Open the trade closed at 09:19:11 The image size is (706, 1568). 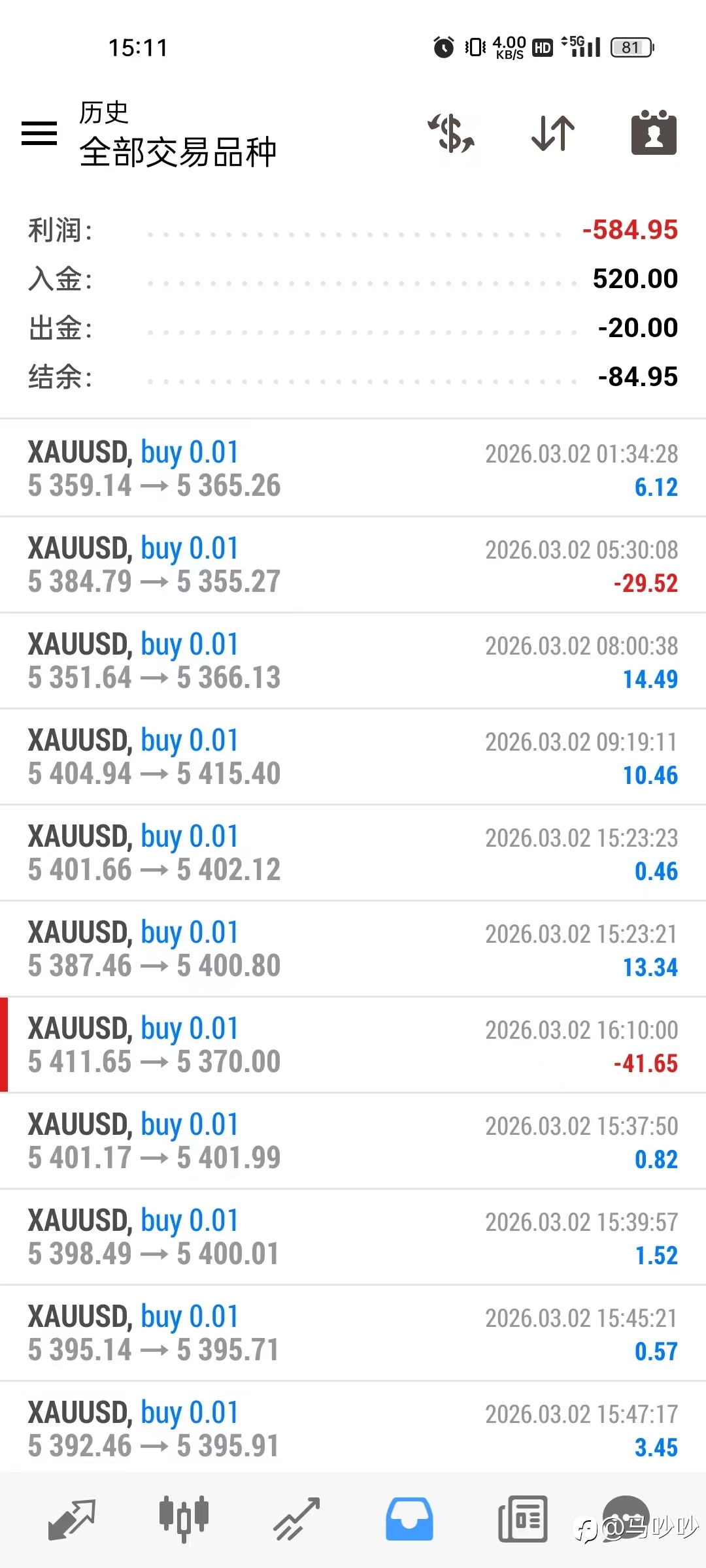(353, 757)
